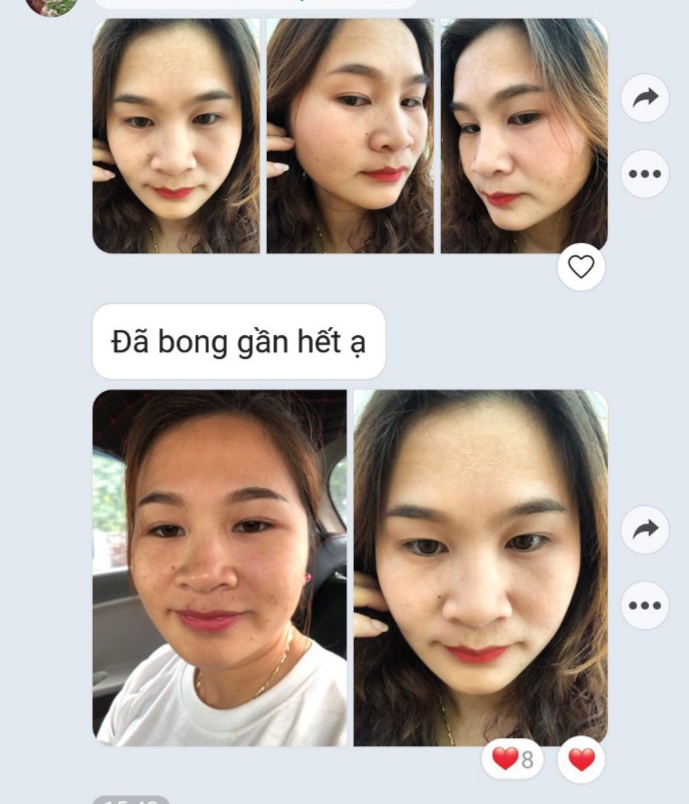Image resolution: width=689 pixels, height=804 pixels.
Task: View the 8 heart reactions
Action: [x=513, y=760]
